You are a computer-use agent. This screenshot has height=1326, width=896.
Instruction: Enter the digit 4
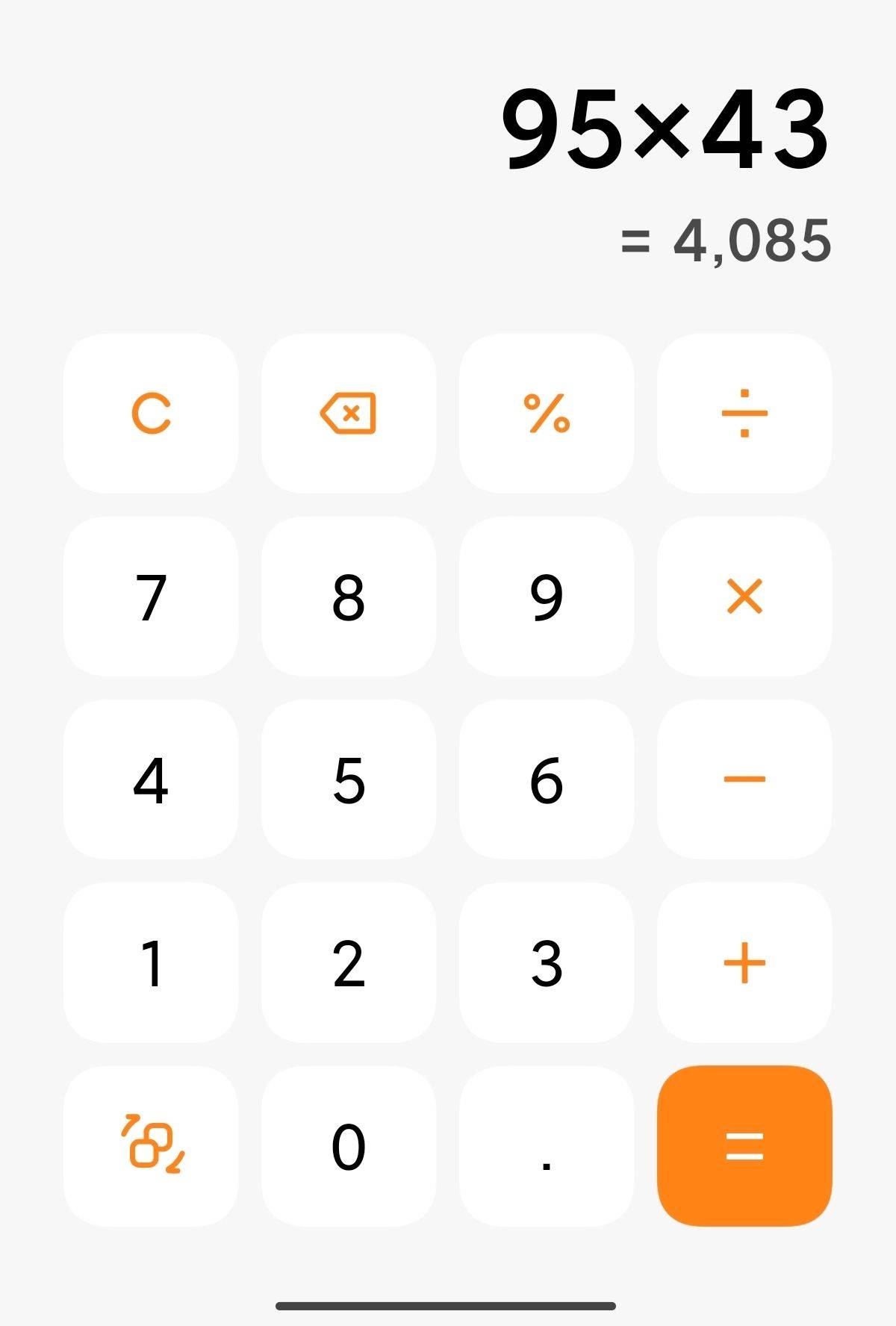(151, 779)
